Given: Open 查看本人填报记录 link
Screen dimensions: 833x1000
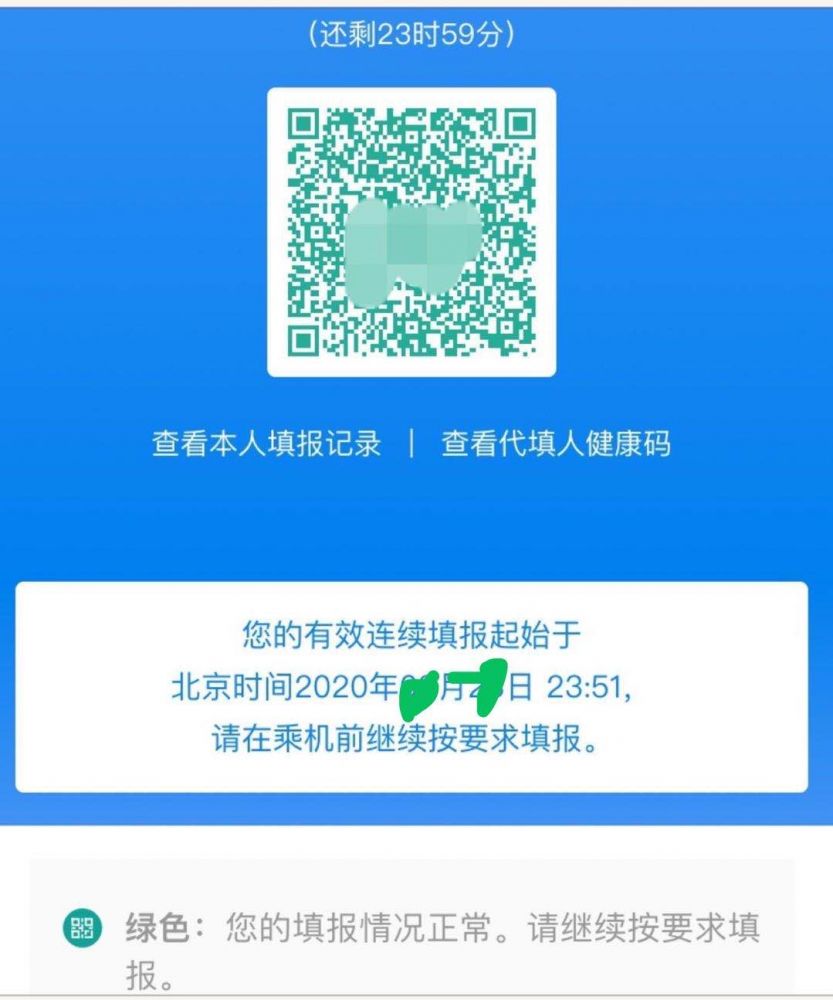Looking at the screenshot, I should [x=266, y=444].
